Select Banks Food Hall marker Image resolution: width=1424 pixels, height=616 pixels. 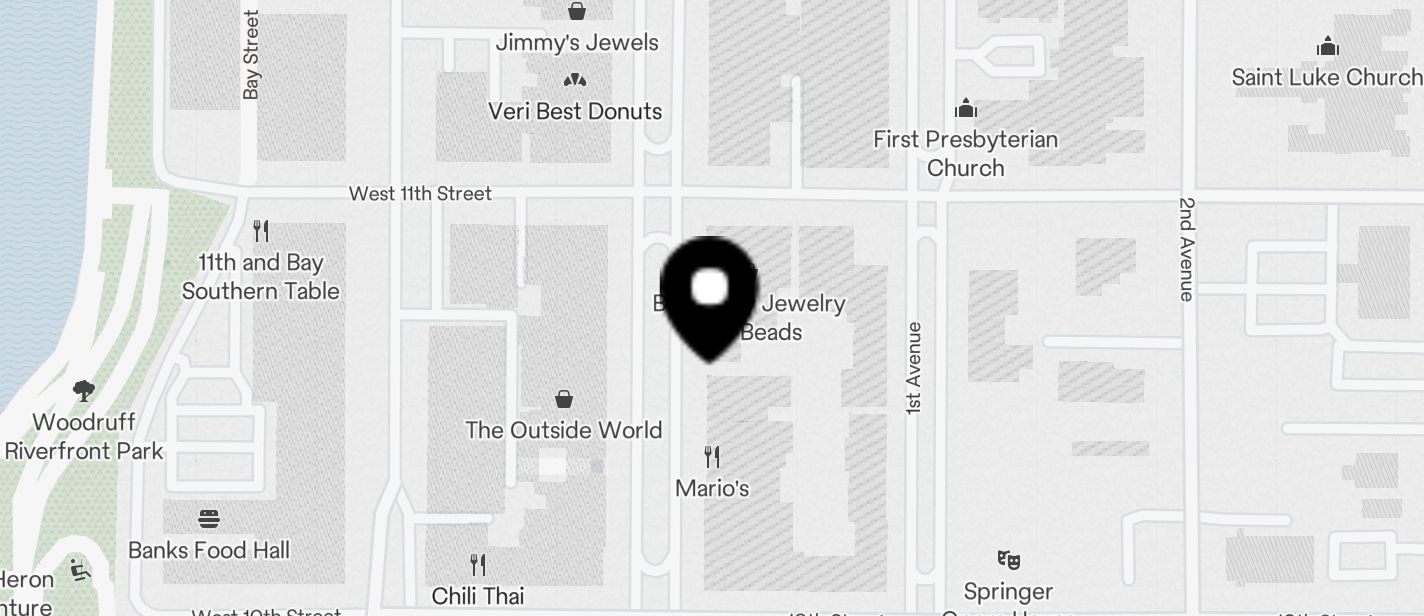209,520
